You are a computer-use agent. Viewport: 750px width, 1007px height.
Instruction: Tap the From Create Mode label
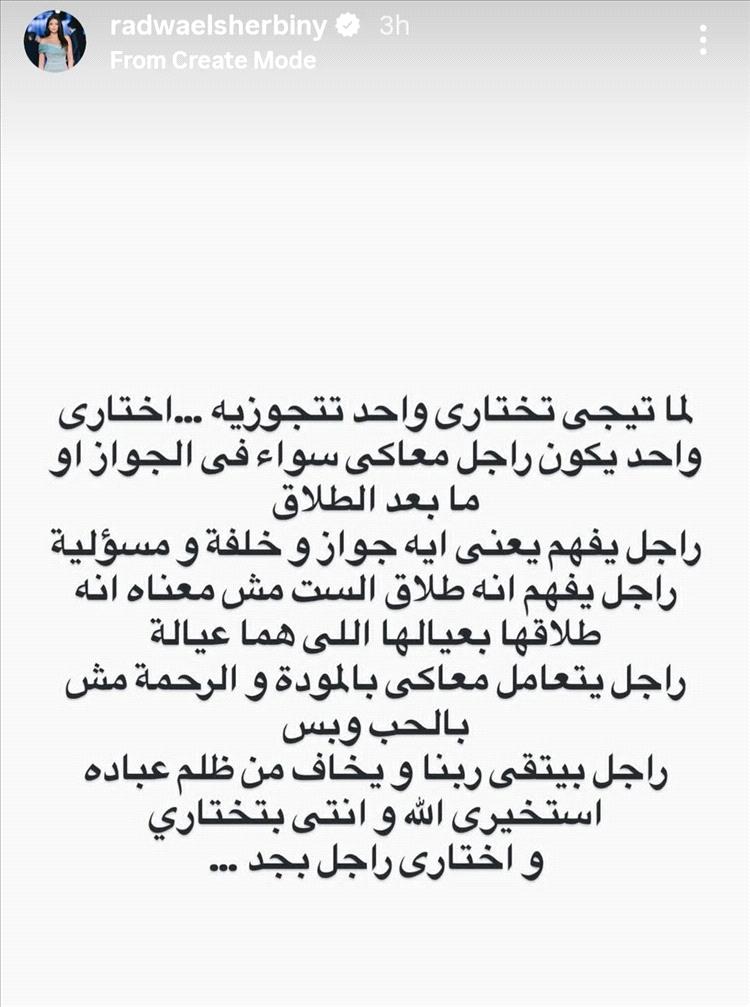pos(212,60)
